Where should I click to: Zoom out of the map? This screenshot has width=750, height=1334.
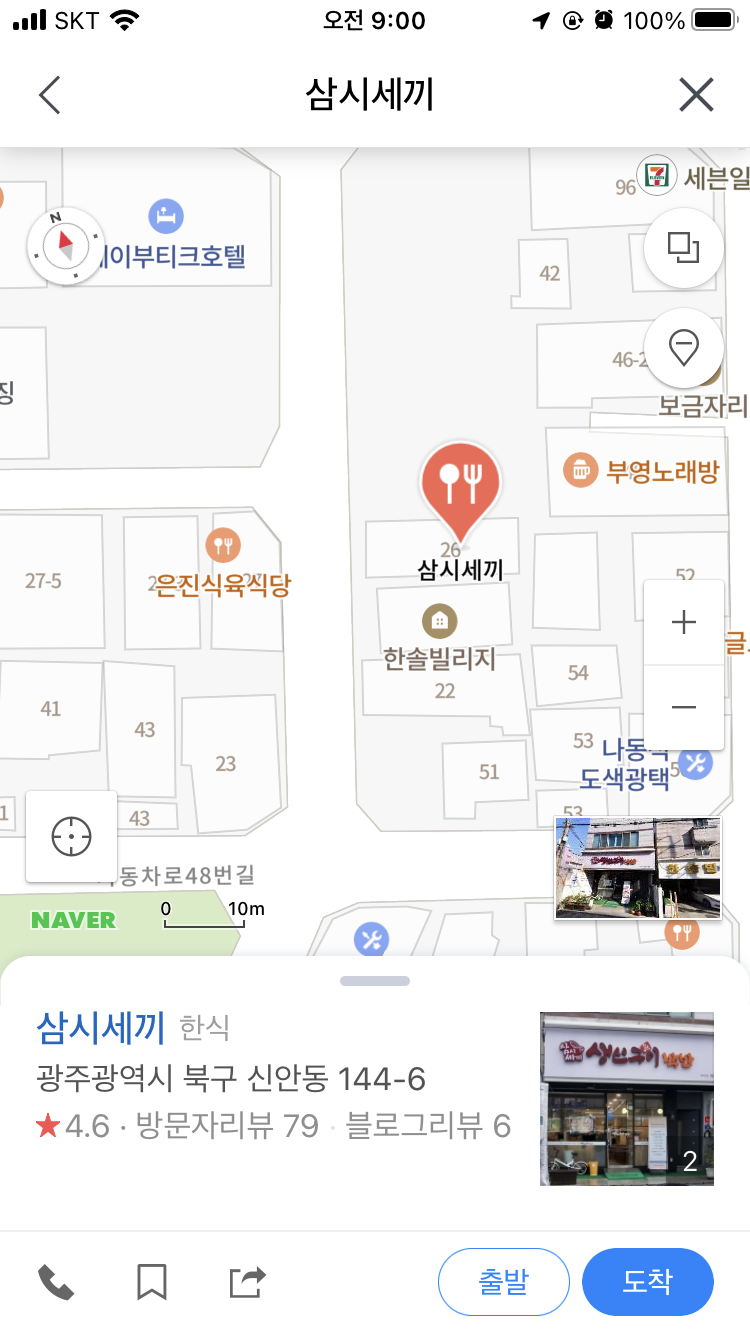(684, 707)
